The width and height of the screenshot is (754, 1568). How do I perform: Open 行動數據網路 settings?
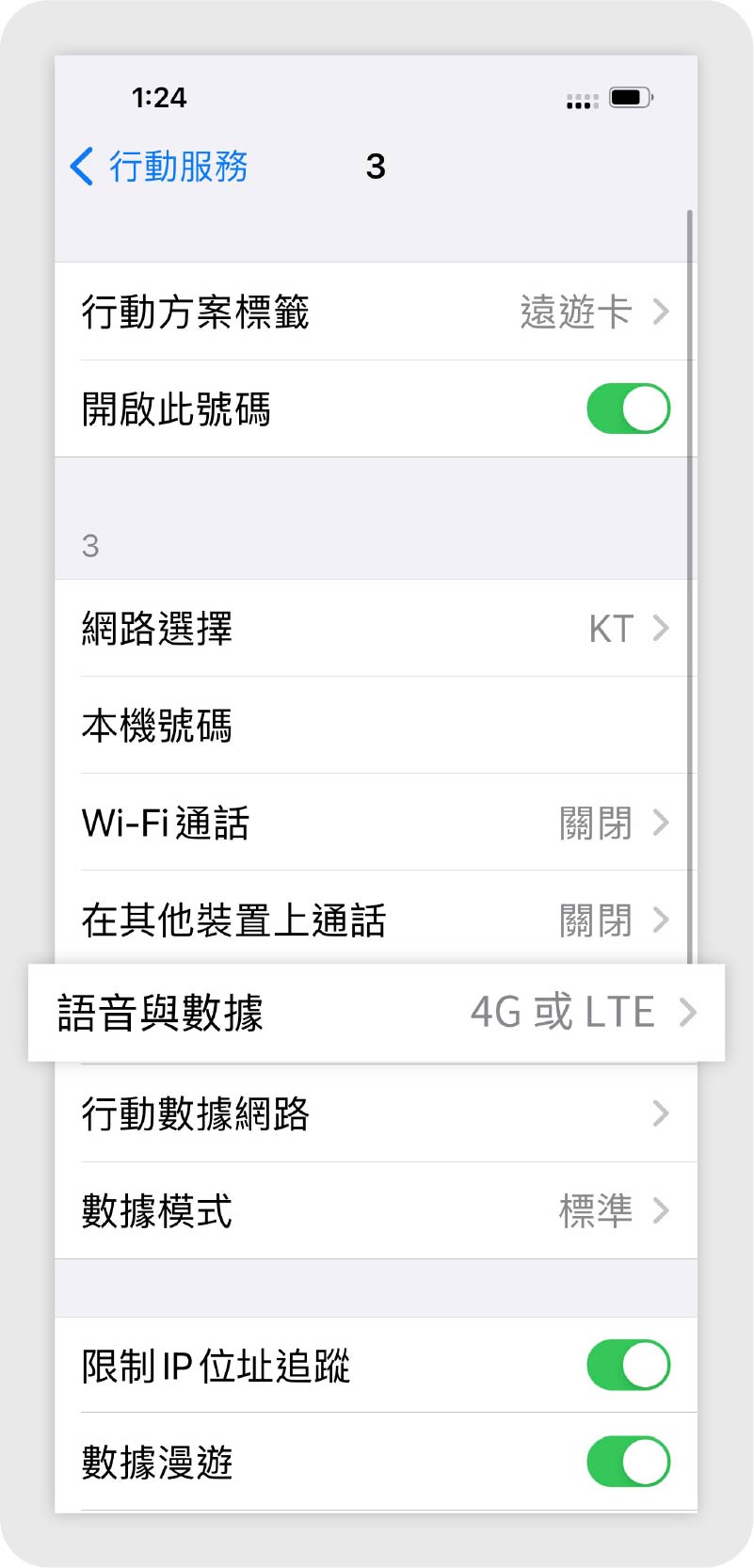click(x=376, y=1113)
